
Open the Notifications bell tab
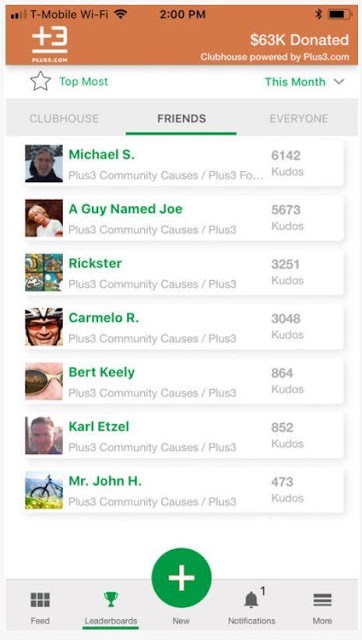pyautogui.click(x=252, y=607)
